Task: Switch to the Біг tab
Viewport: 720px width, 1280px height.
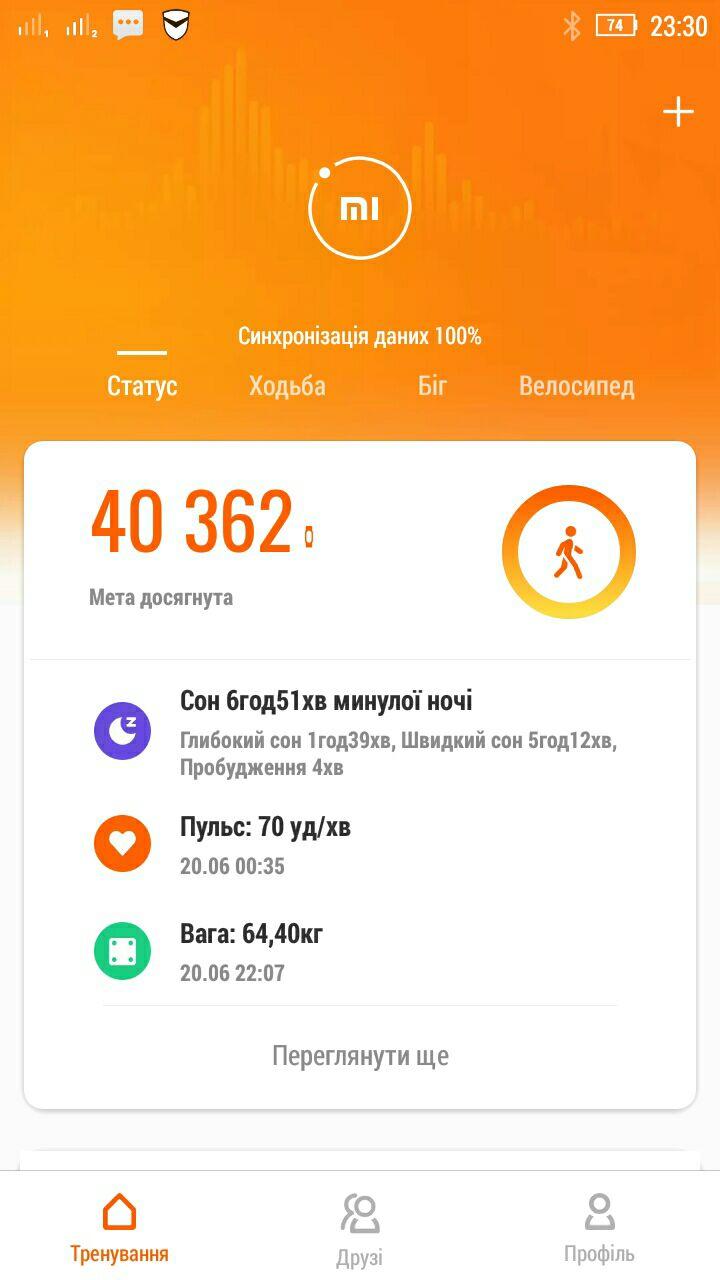Action: coord(433,386)
